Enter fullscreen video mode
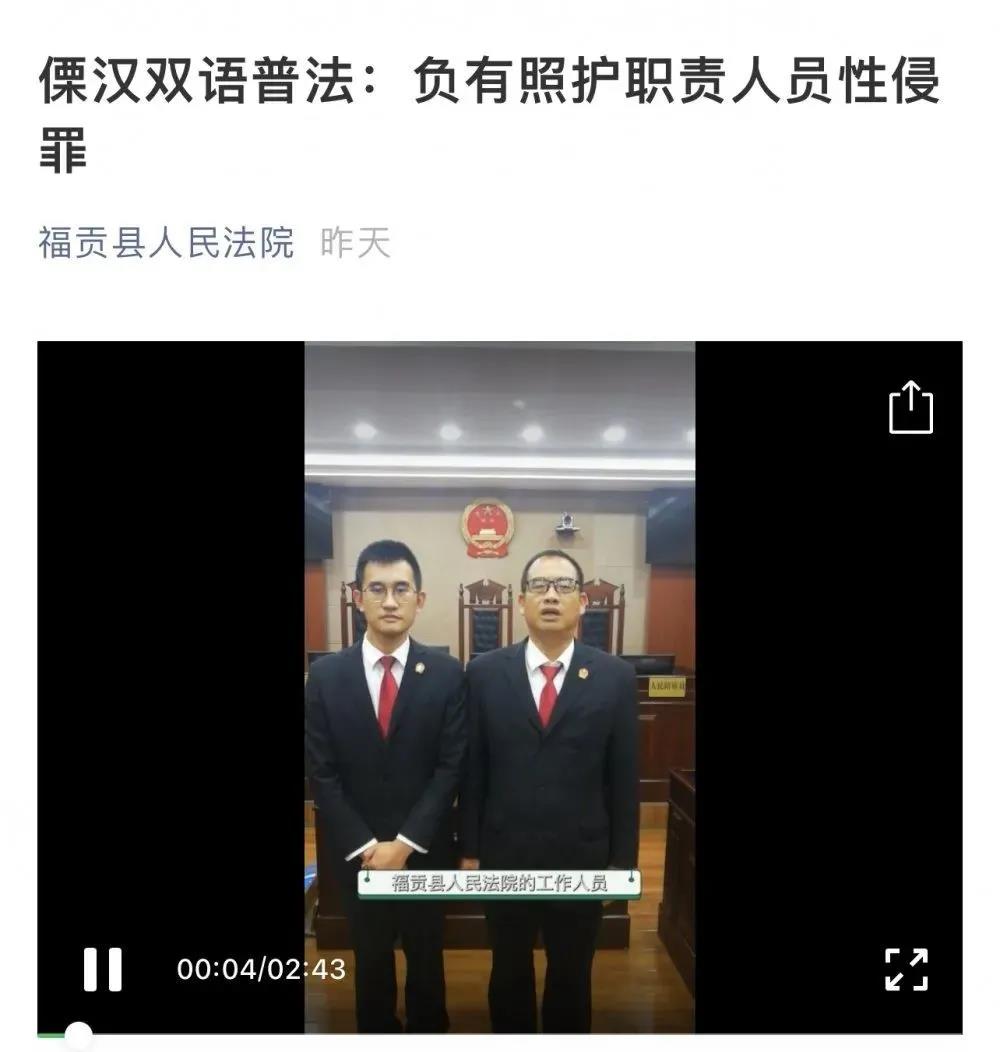Image resolution: width=1000 pixels, height=1052 pixels. pos(907,969)
